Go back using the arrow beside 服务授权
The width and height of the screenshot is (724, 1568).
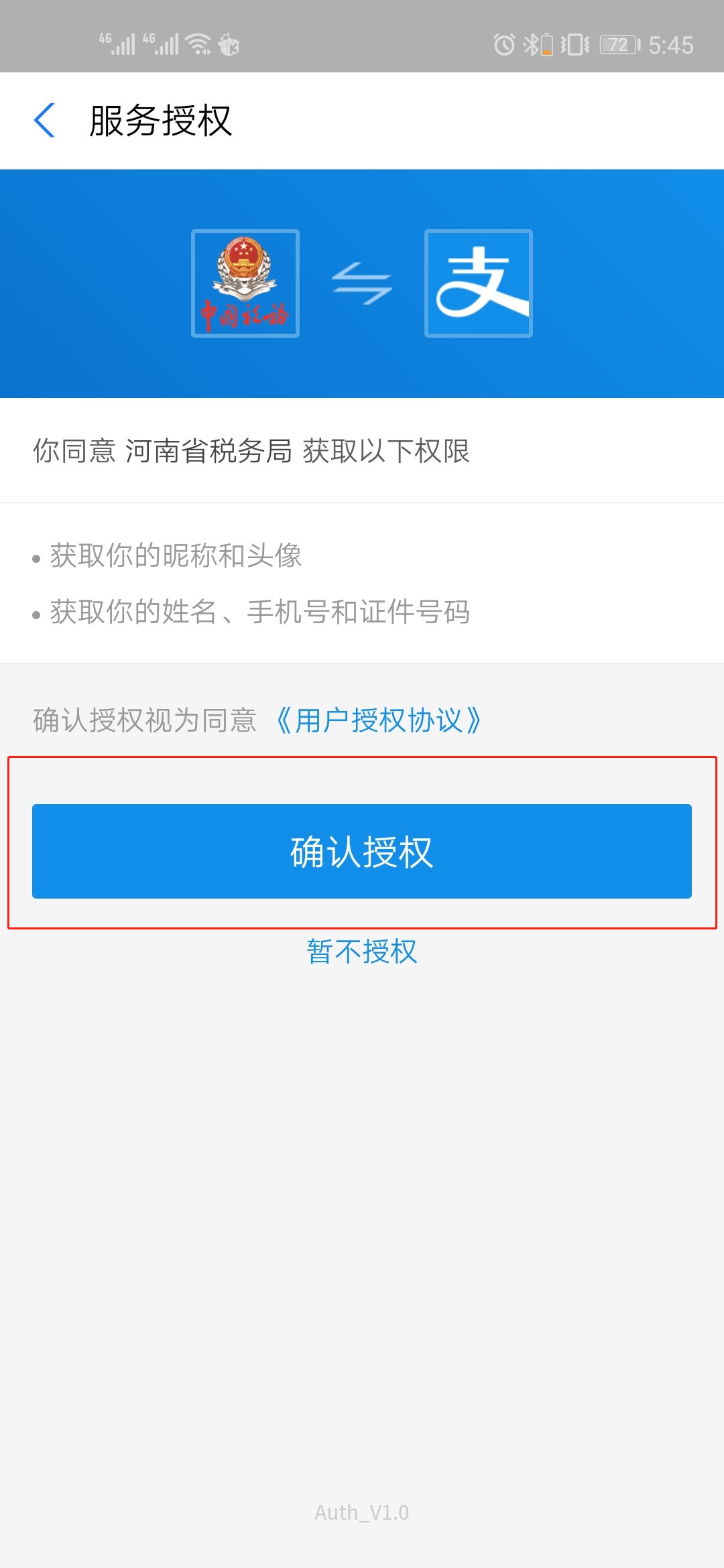point(44,121)
